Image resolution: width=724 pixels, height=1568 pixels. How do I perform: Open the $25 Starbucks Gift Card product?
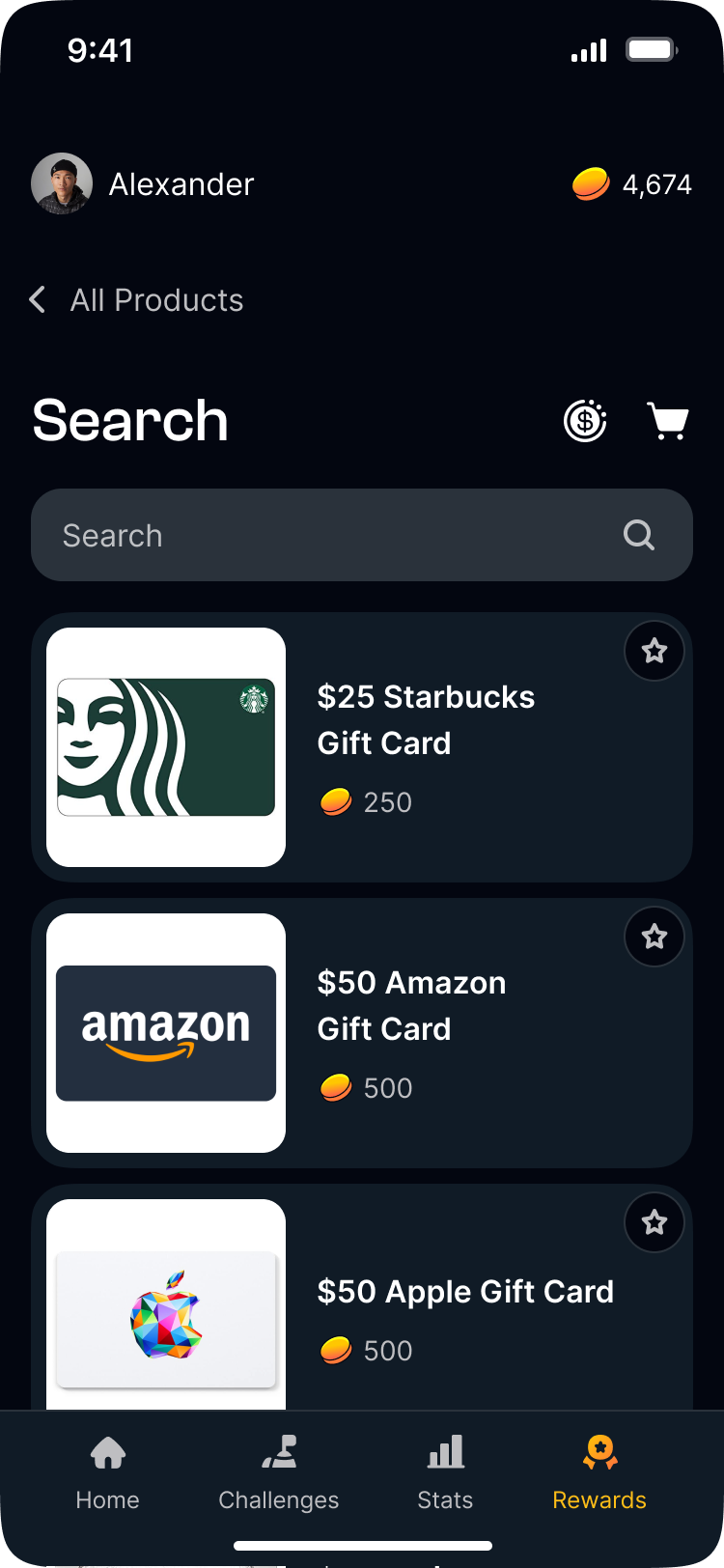pyautogui.click(x=426, y=719)
